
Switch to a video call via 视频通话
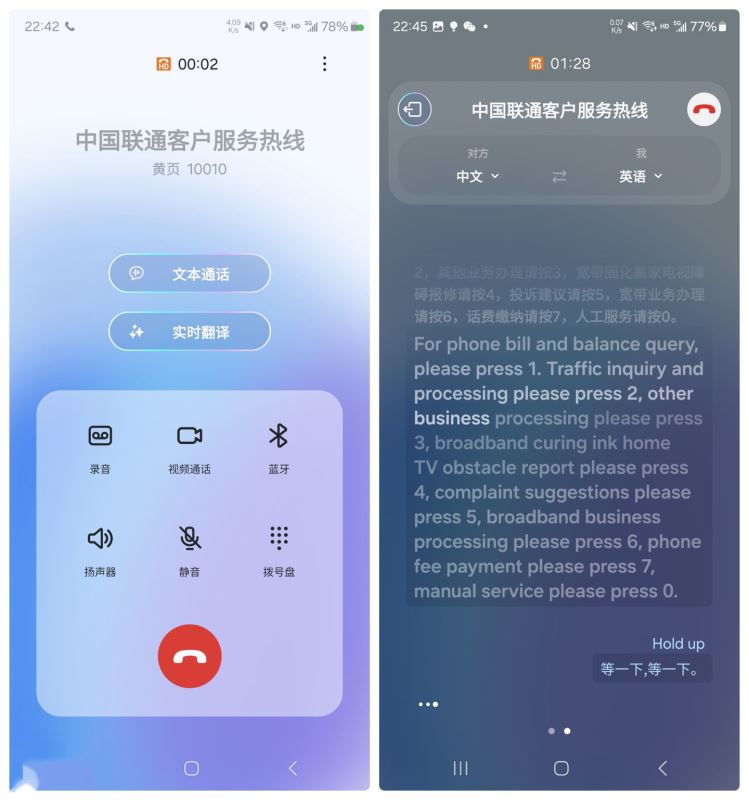pos(189,445)
